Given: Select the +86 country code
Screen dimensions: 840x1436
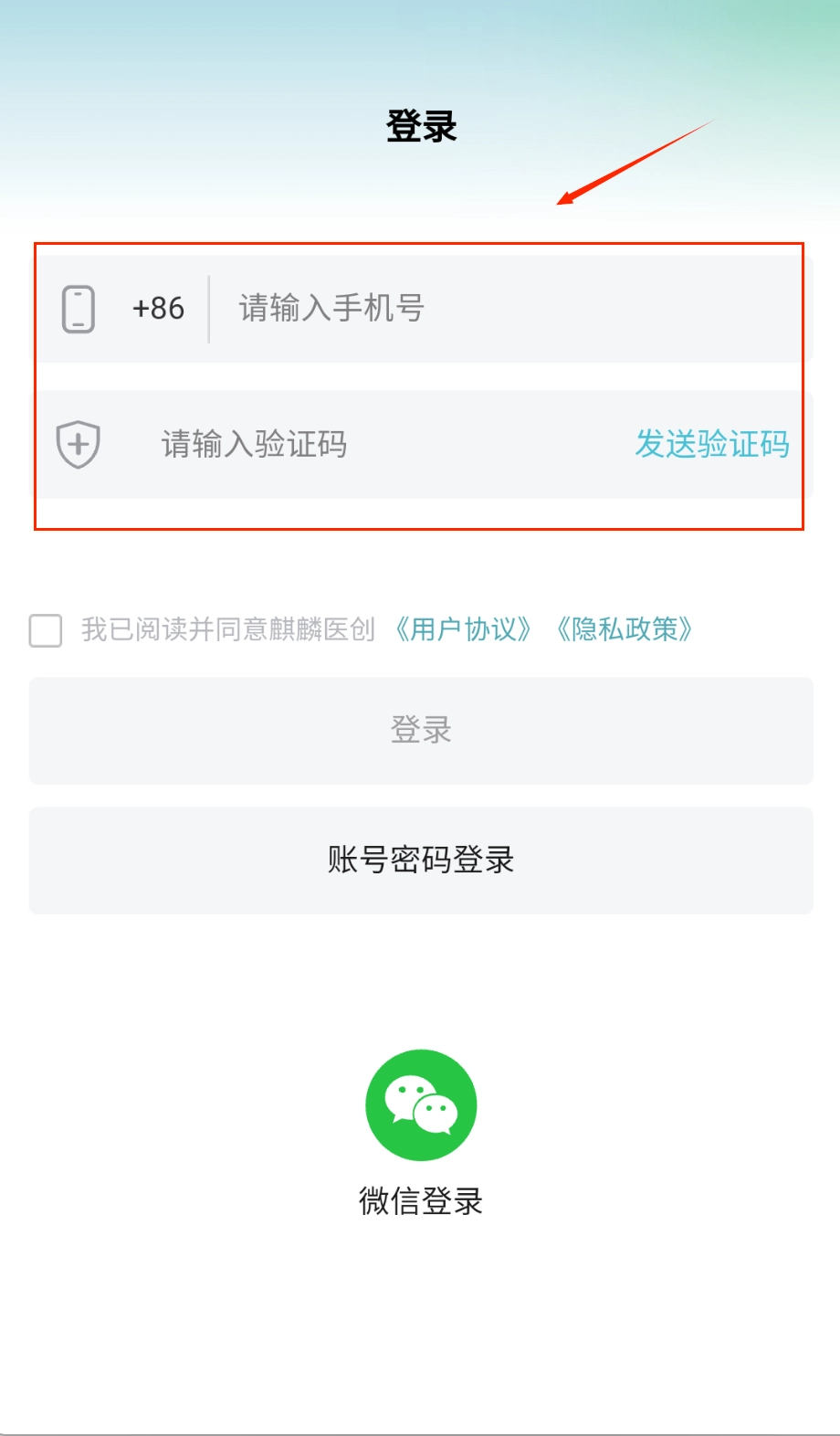Looking at the screenshot, I should pos(158,309).
